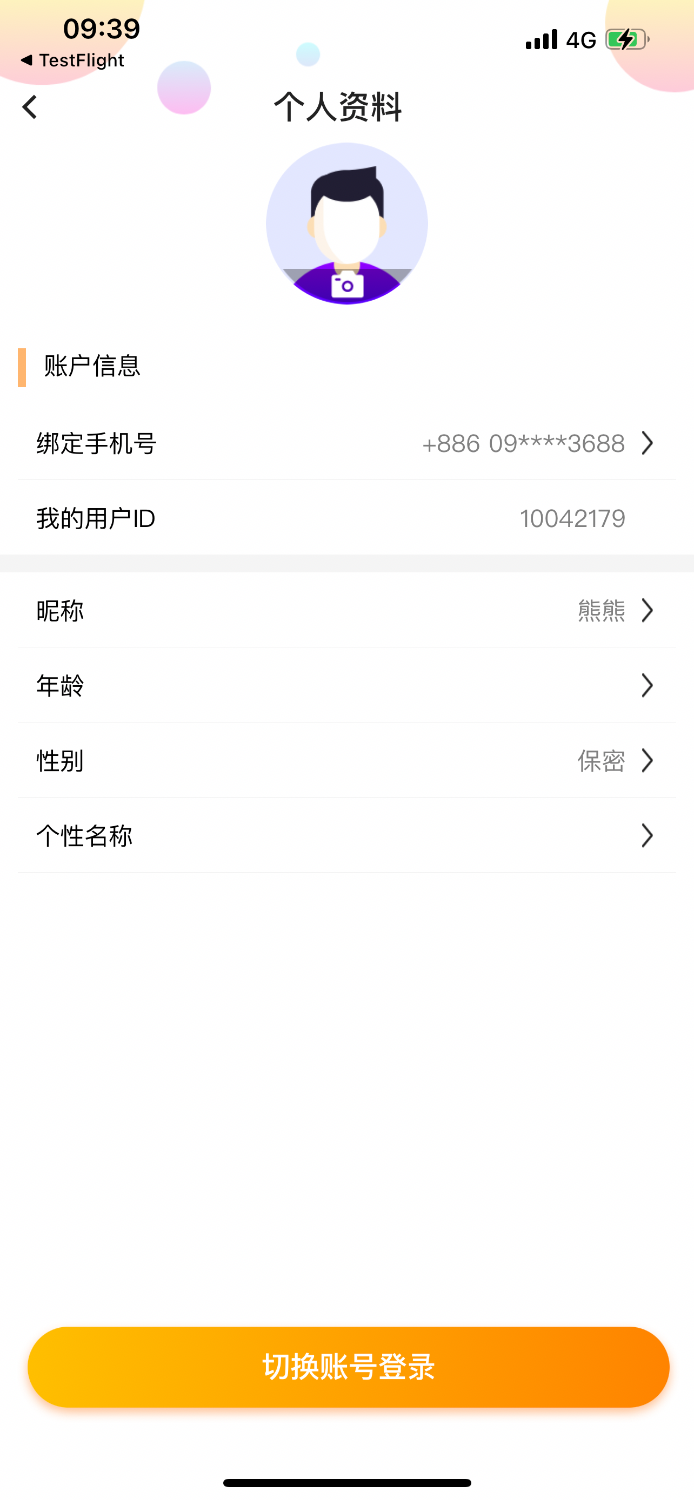Return to TestFlight via status bar link
The height and width of the screenshot is (1500, 694).
tap(72, 61)
